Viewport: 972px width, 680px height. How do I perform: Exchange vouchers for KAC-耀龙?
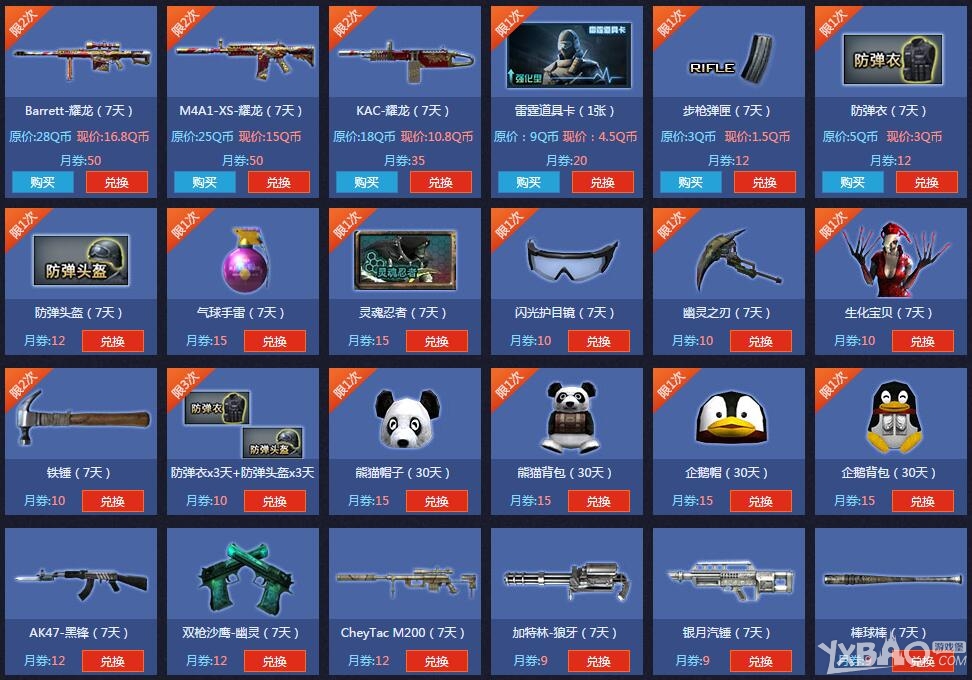click(x=440, y=182)
